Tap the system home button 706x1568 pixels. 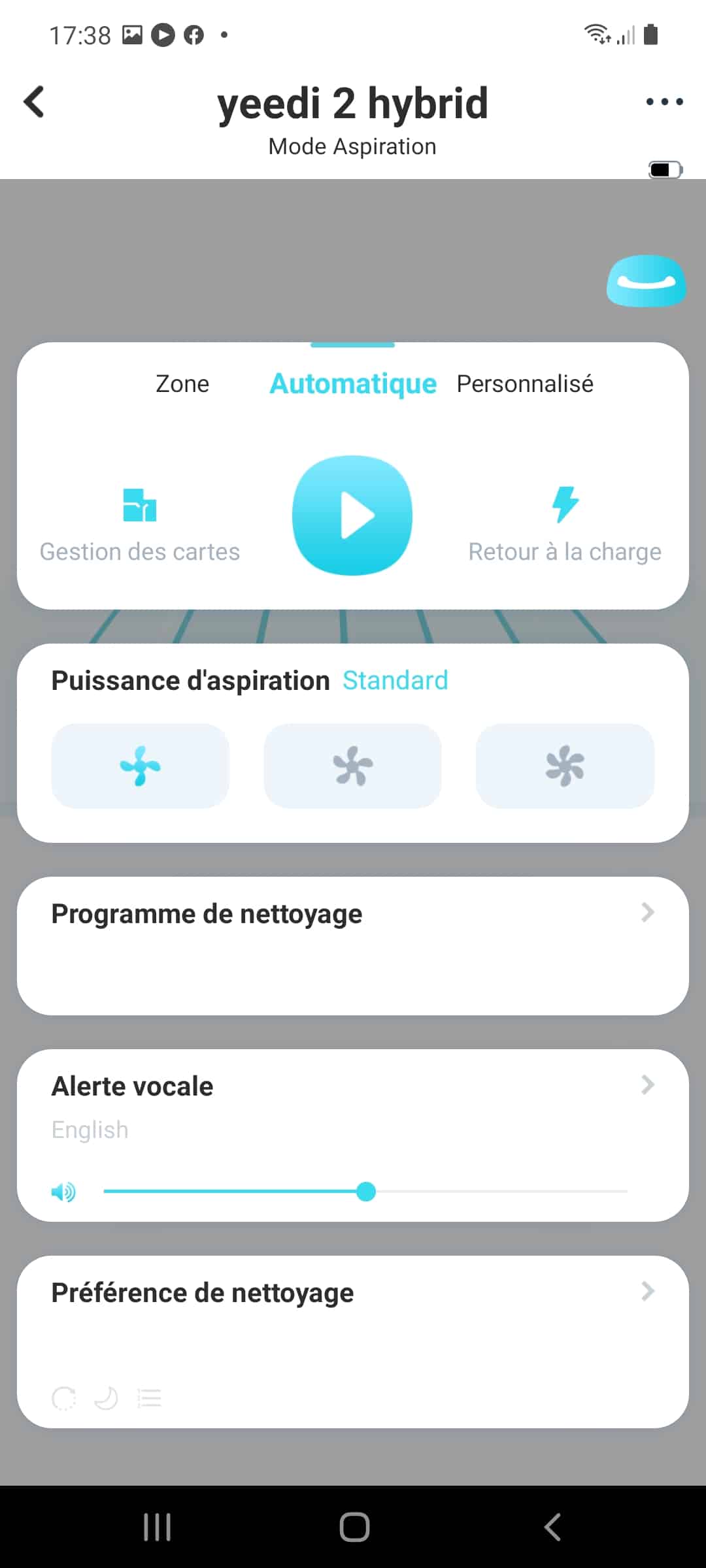(x=354, y=1527)
